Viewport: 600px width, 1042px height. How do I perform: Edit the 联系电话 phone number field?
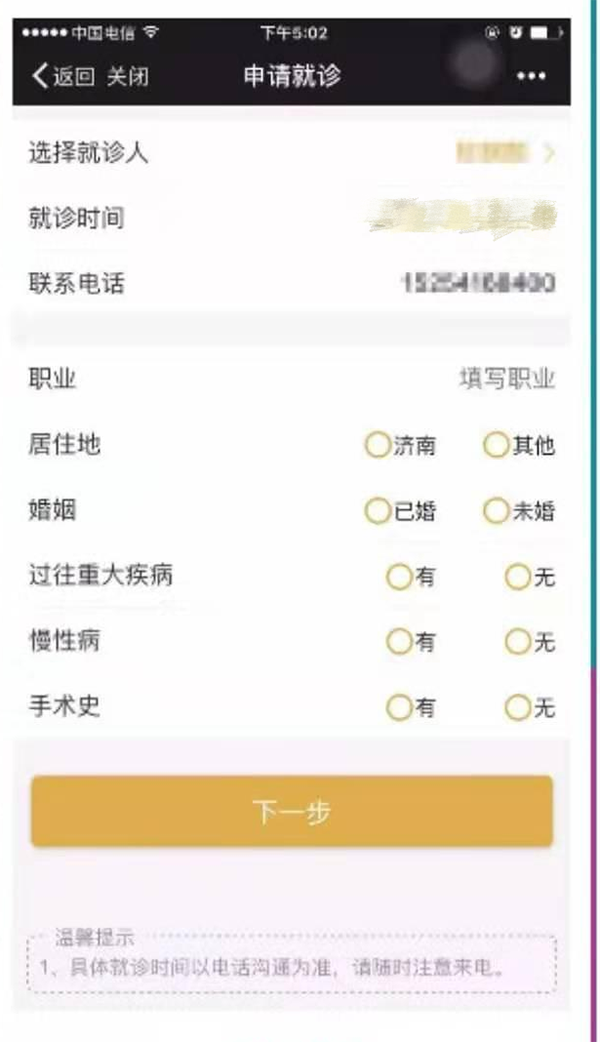click(478, 283)
